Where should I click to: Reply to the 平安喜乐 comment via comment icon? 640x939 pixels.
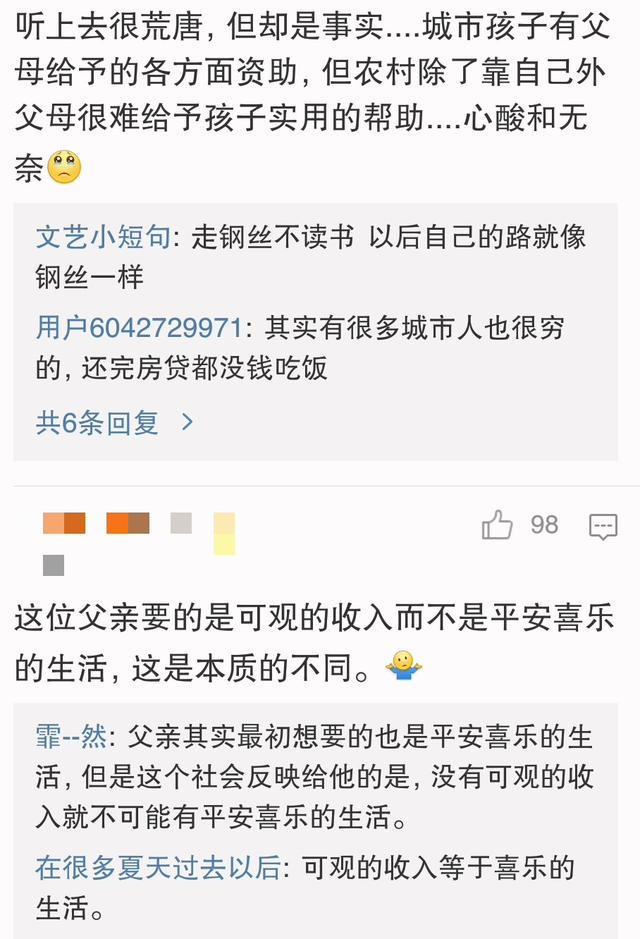(x=603, y=527)
